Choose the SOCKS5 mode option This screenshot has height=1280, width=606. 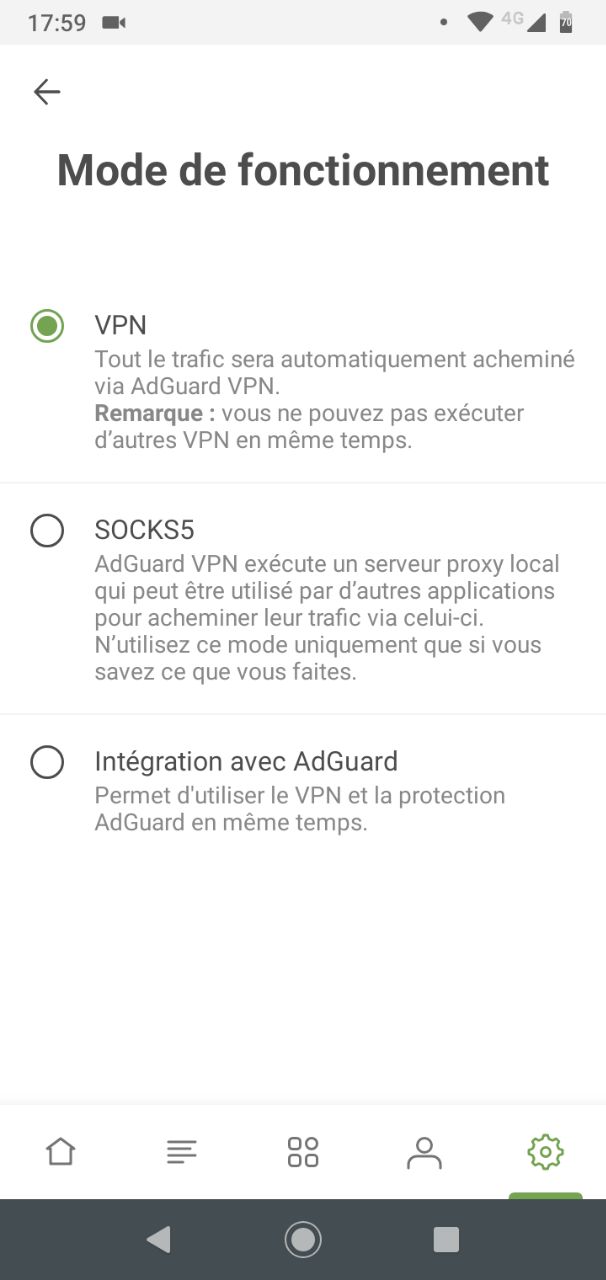[303, 598]
